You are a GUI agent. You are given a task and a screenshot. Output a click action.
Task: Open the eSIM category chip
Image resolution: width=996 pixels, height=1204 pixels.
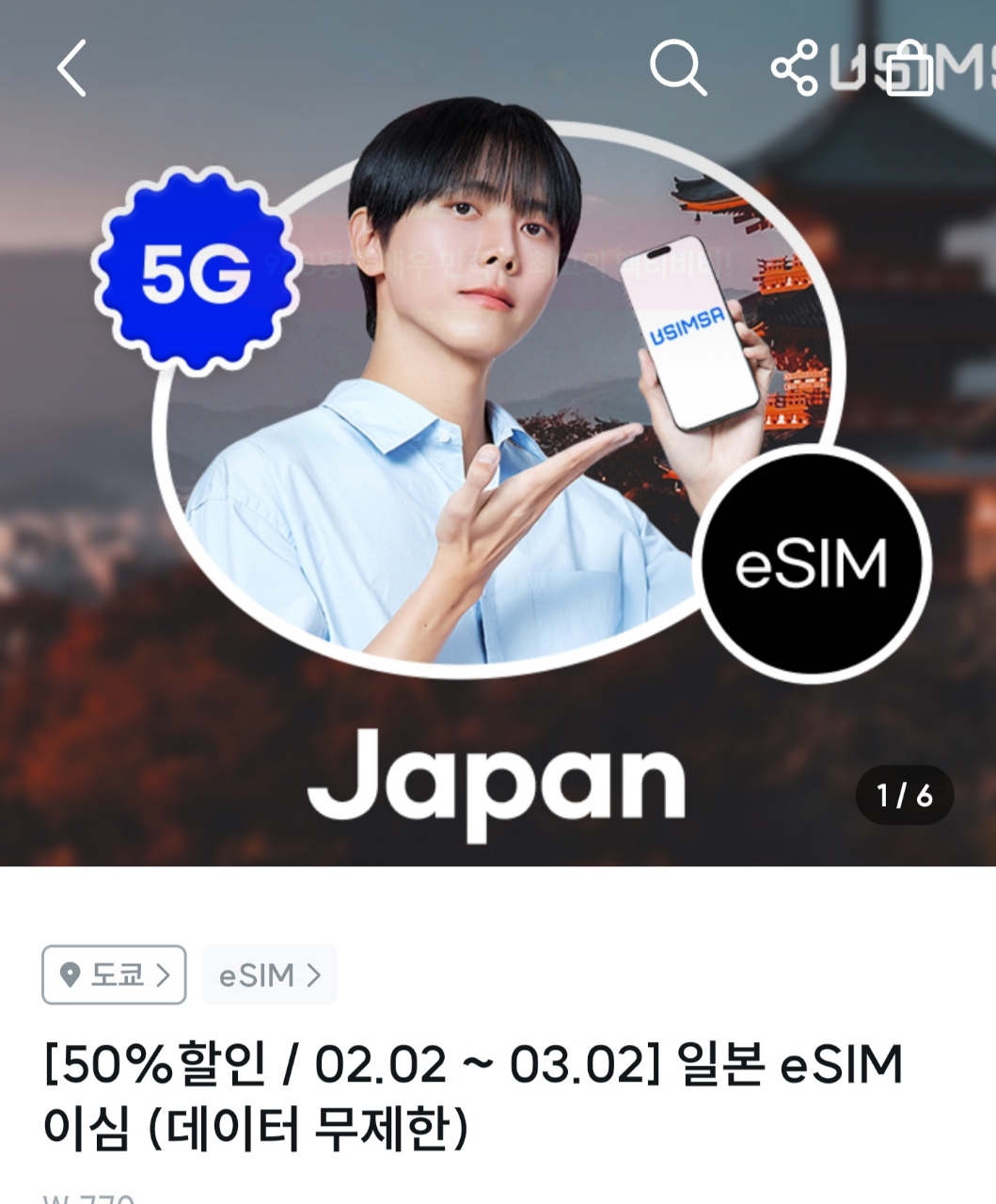point(270,974)
